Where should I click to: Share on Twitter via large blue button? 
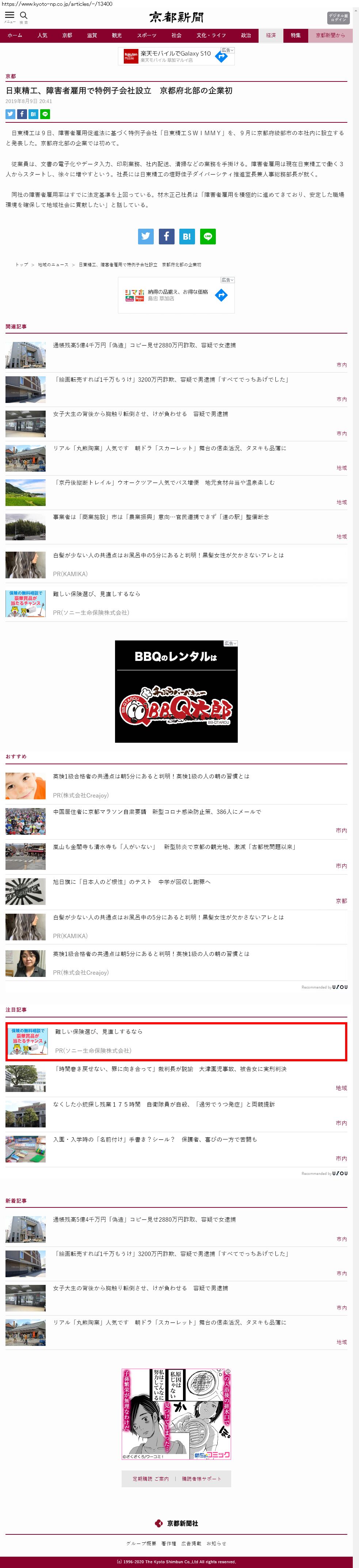[146, 236]
